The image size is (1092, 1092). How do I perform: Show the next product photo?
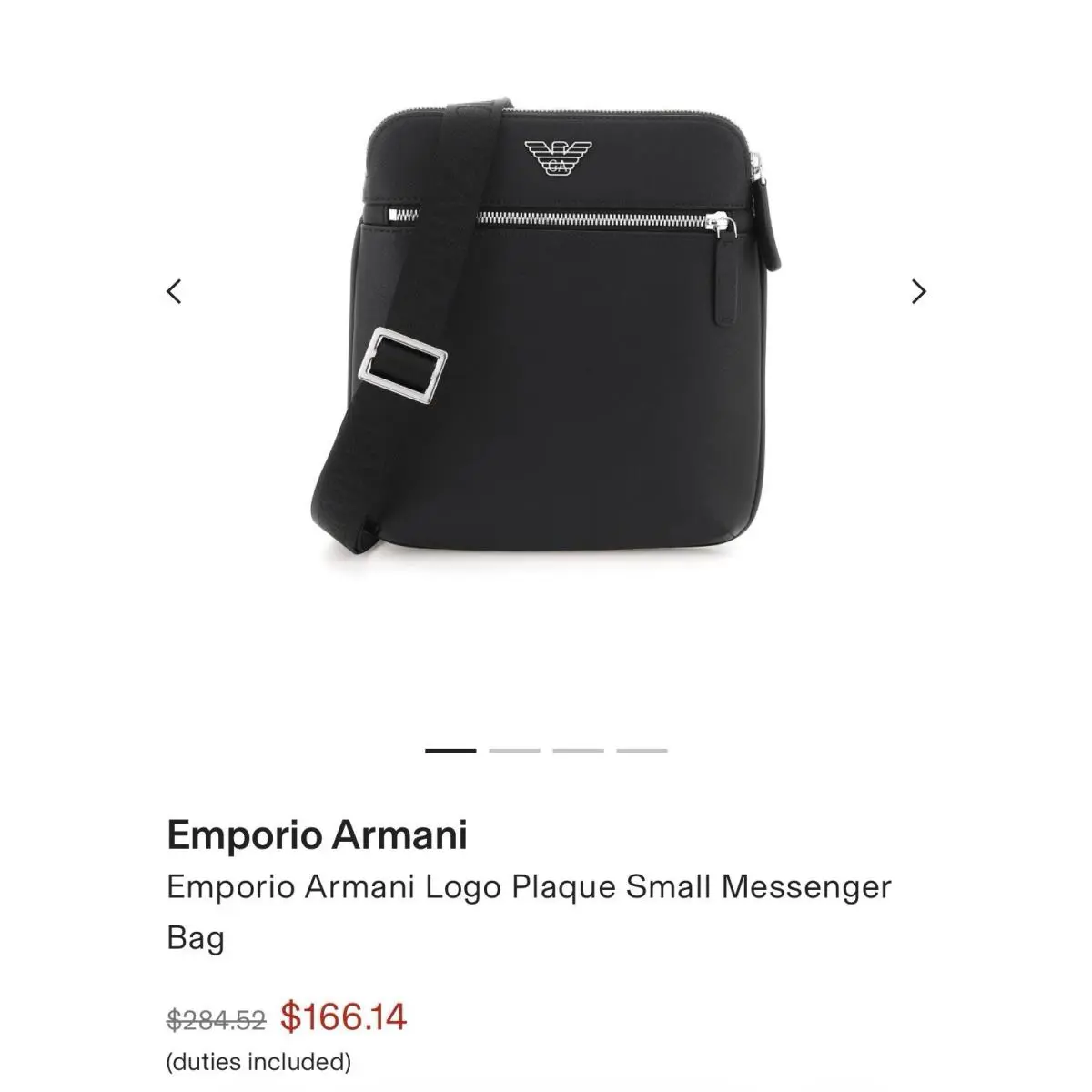tap(919, 291)
